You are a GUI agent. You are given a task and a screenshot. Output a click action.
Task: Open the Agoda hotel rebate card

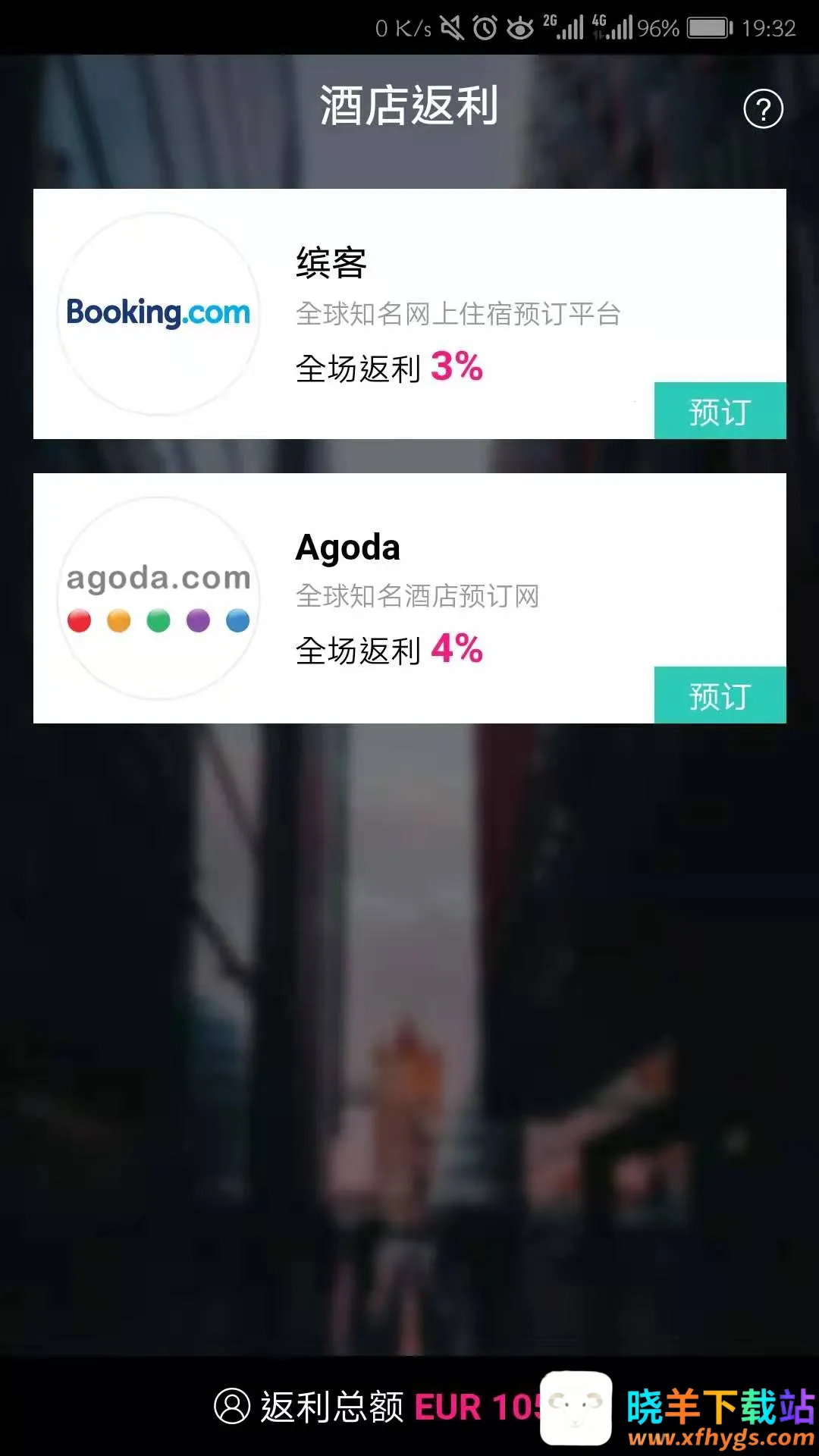point(409,598)
